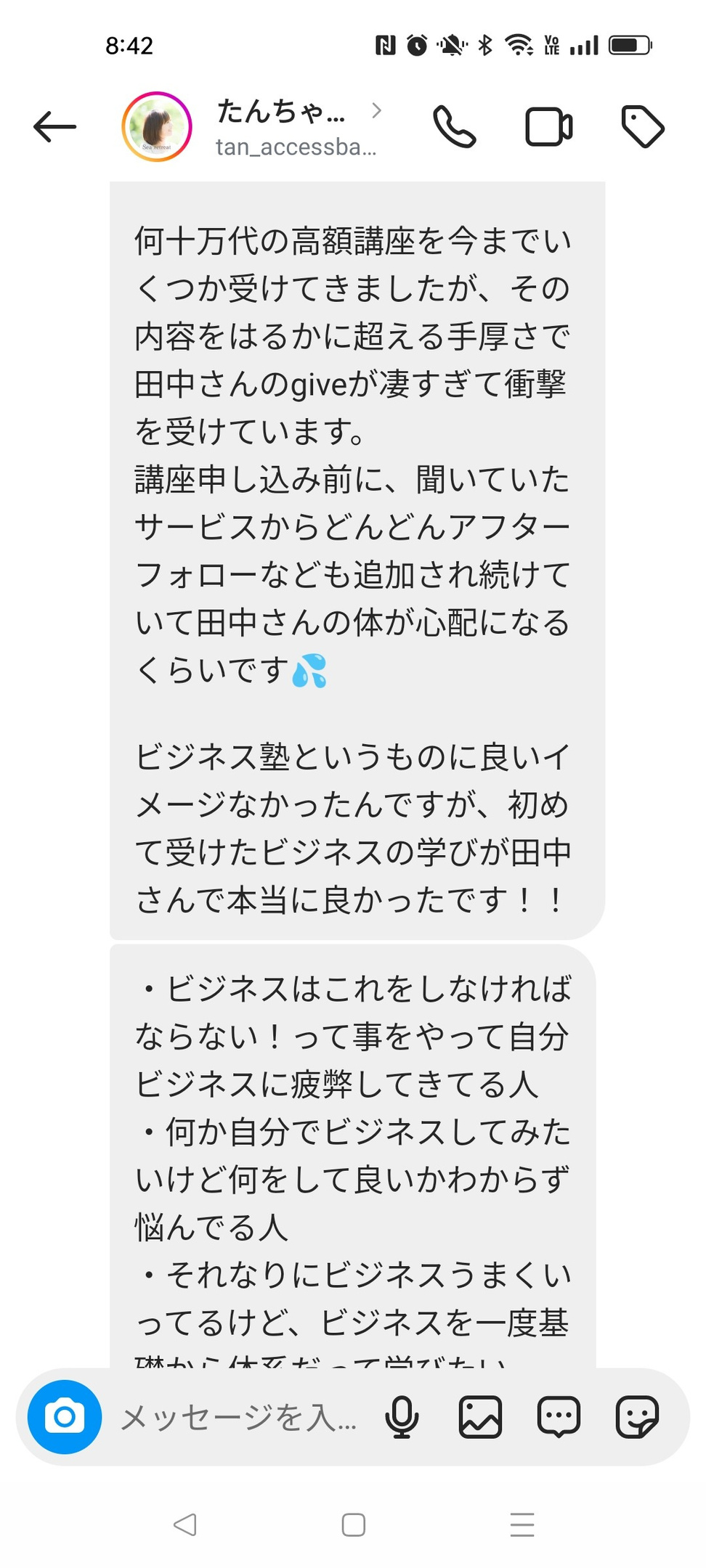Start a video call
Viewport: 706px width, 1568px height.
coord(548,127)
